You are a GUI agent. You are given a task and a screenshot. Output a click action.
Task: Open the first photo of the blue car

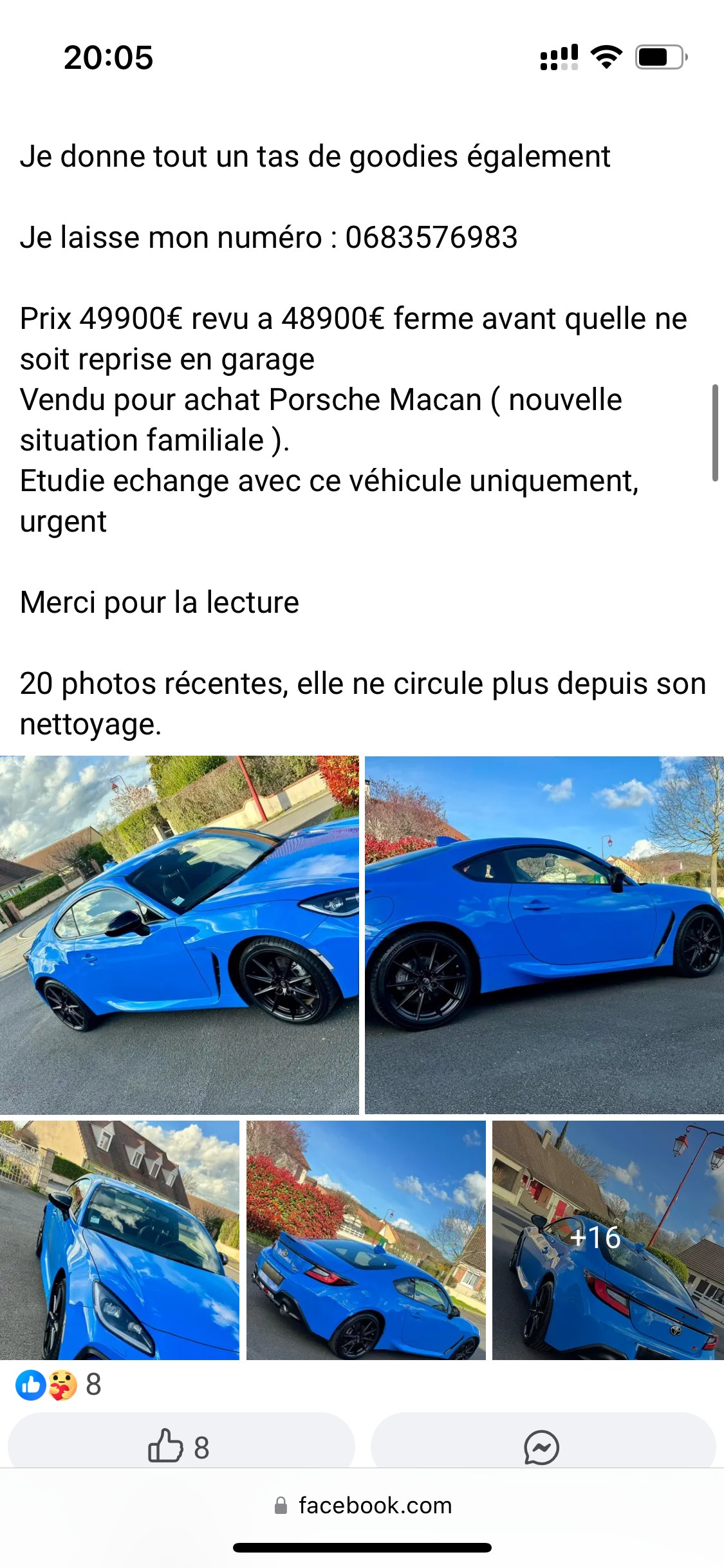pyautogui.click(x=179, y=935)
